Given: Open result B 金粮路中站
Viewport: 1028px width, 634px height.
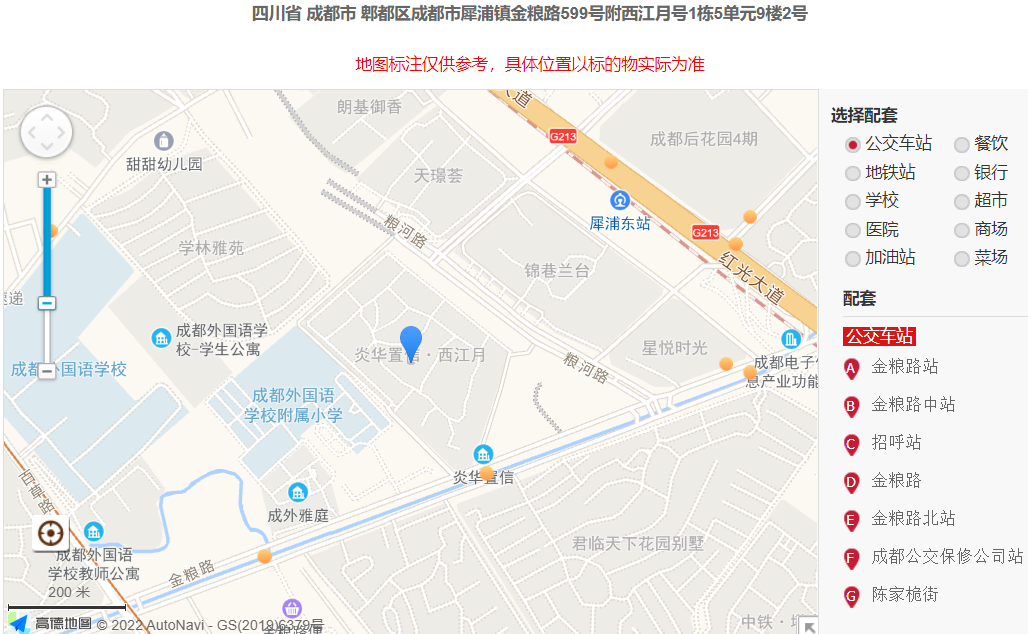Looking at the screenshot, I should [x=912, y=405].
